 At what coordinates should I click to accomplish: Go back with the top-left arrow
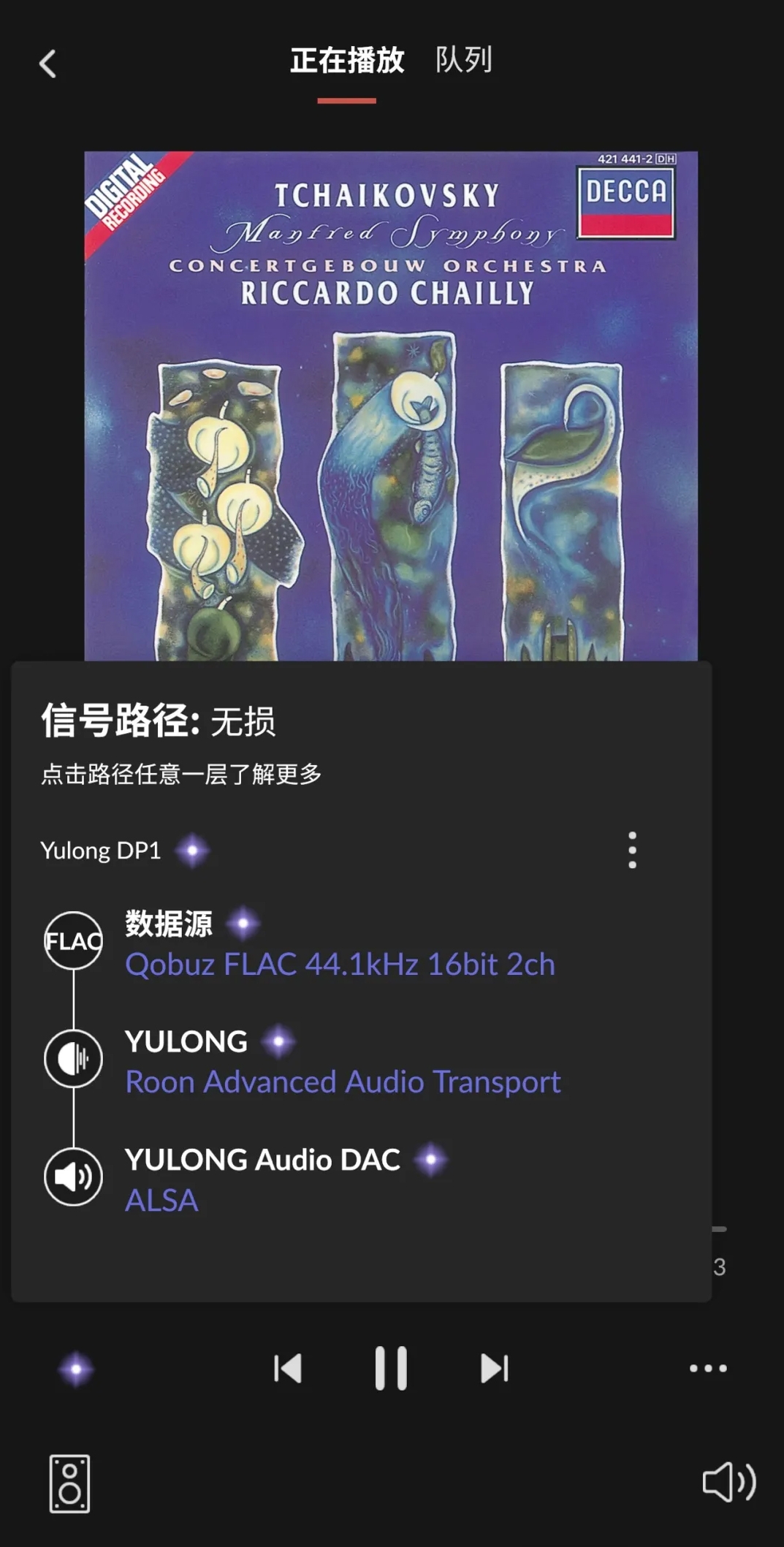47,64
